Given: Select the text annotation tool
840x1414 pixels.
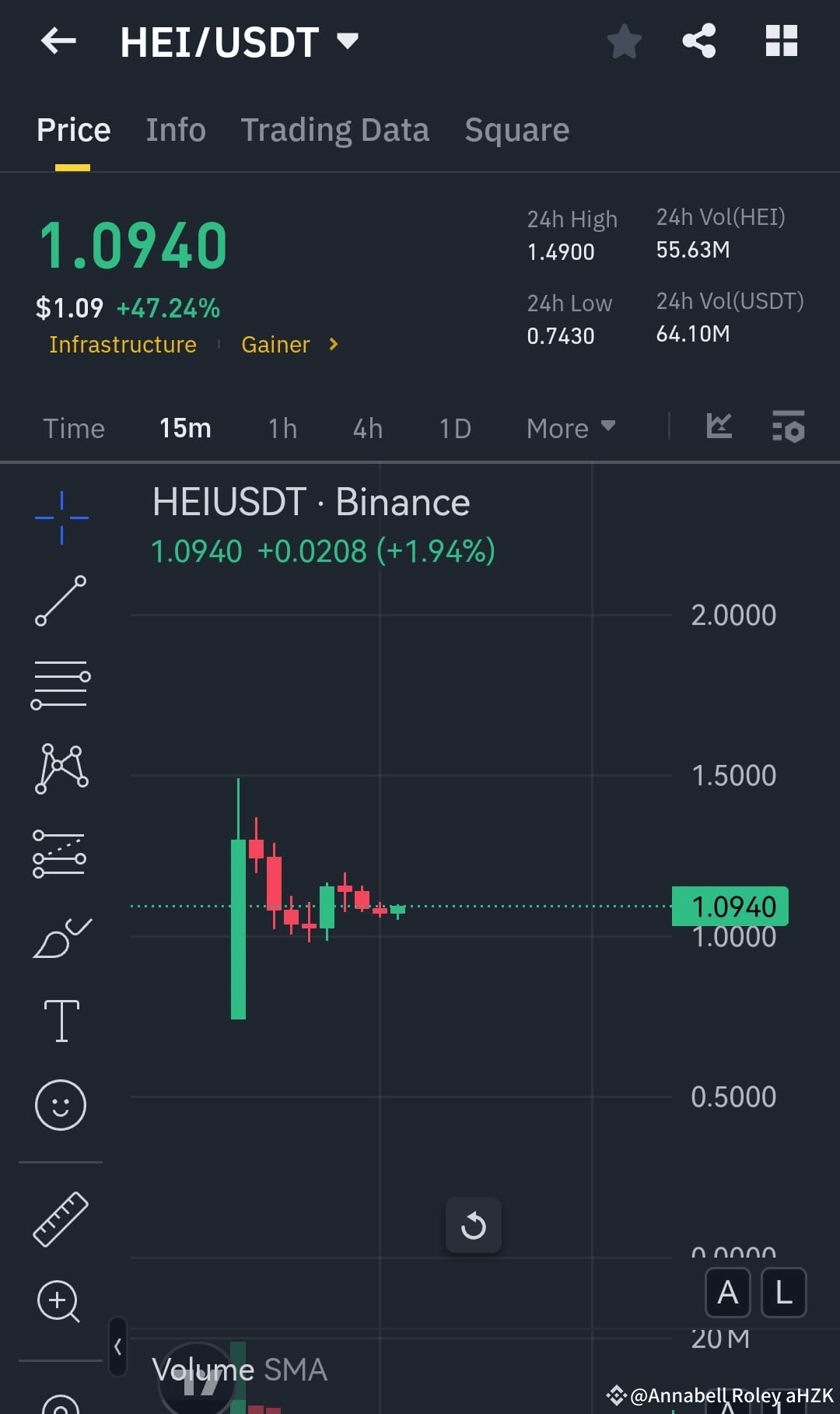Looking at the screenshot, I should (61, 1019).
